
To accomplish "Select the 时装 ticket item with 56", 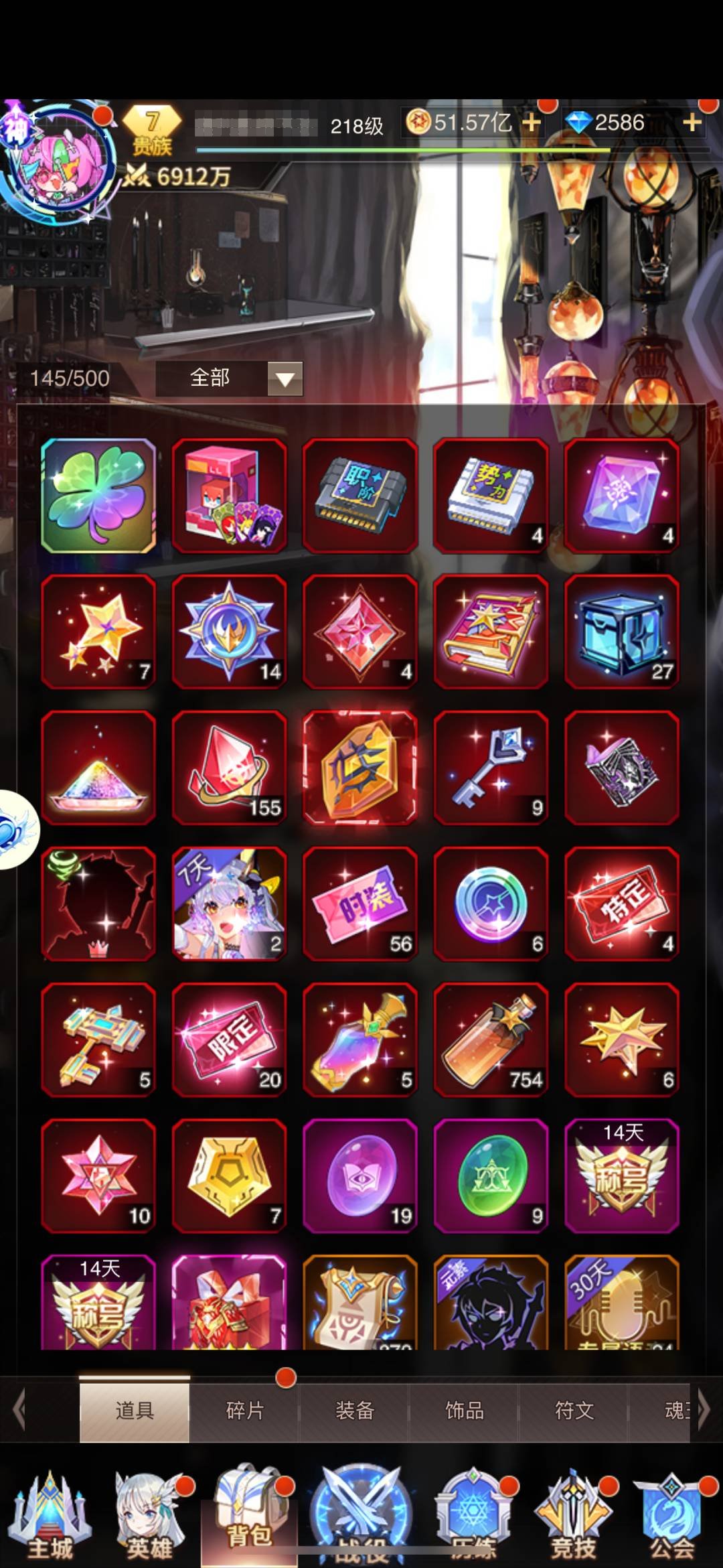I will [360, 904].
